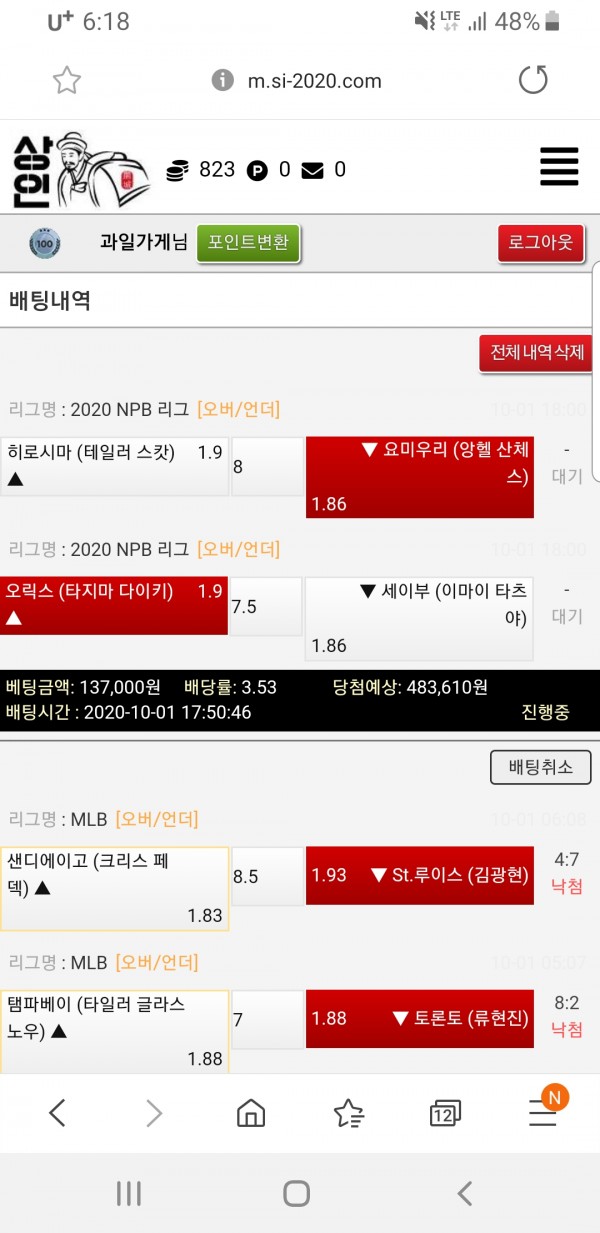
Task: Go to the browser home page
Action: click(x=250, y=1112)
